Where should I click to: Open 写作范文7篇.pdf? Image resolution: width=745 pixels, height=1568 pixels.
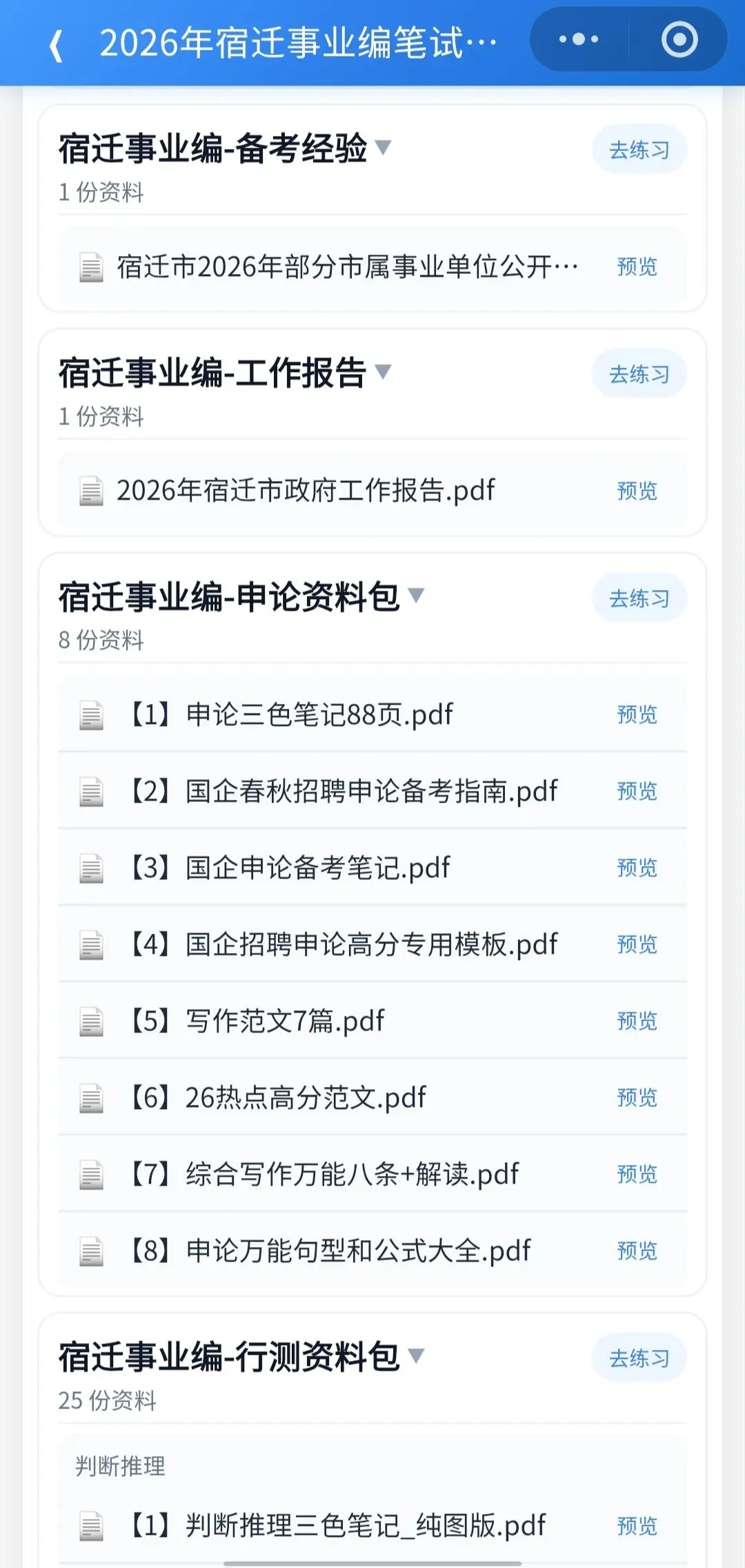click(372, 1021)
